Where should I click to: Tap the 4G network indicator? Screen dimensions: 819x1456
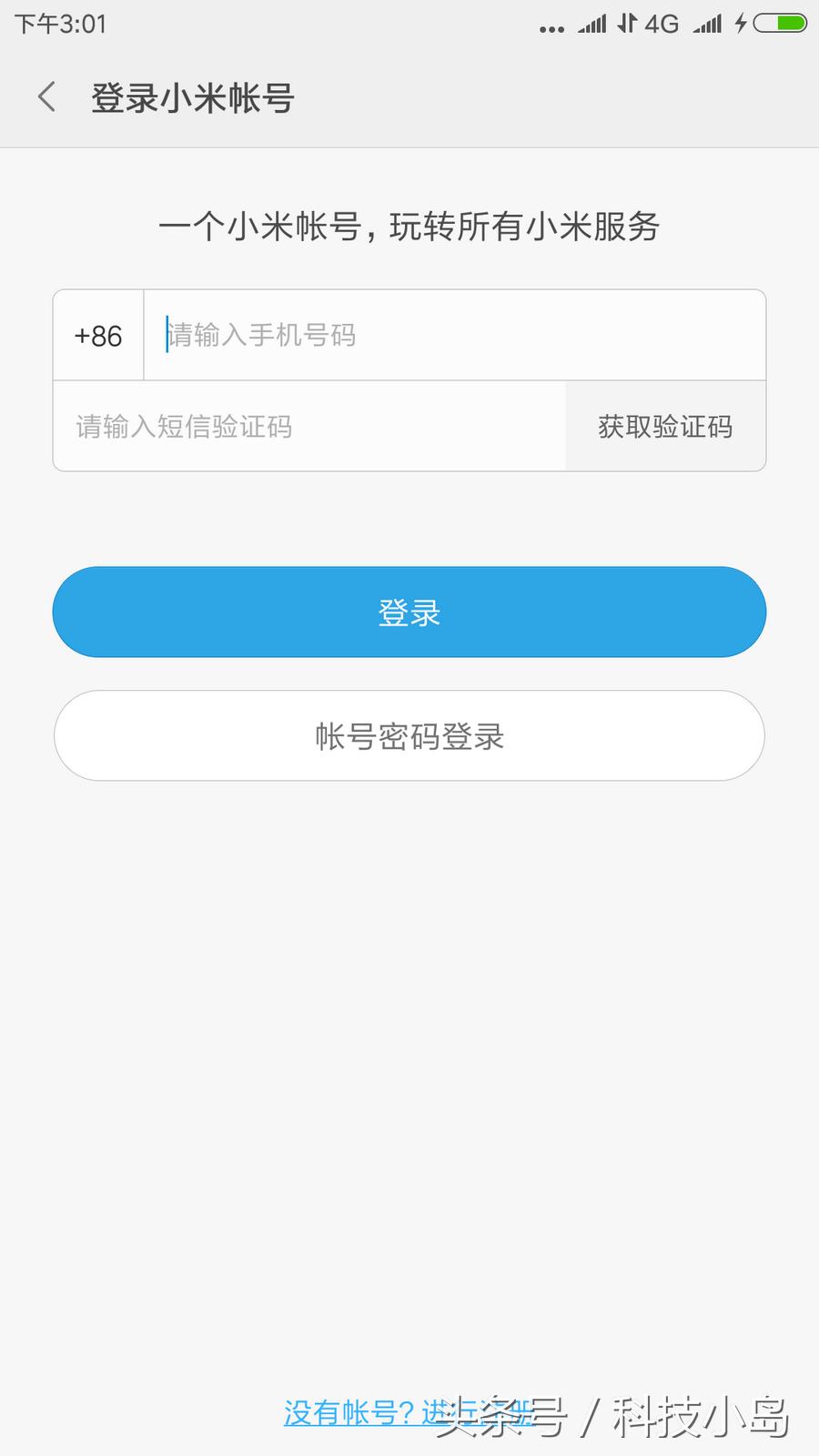coord(662,24)
